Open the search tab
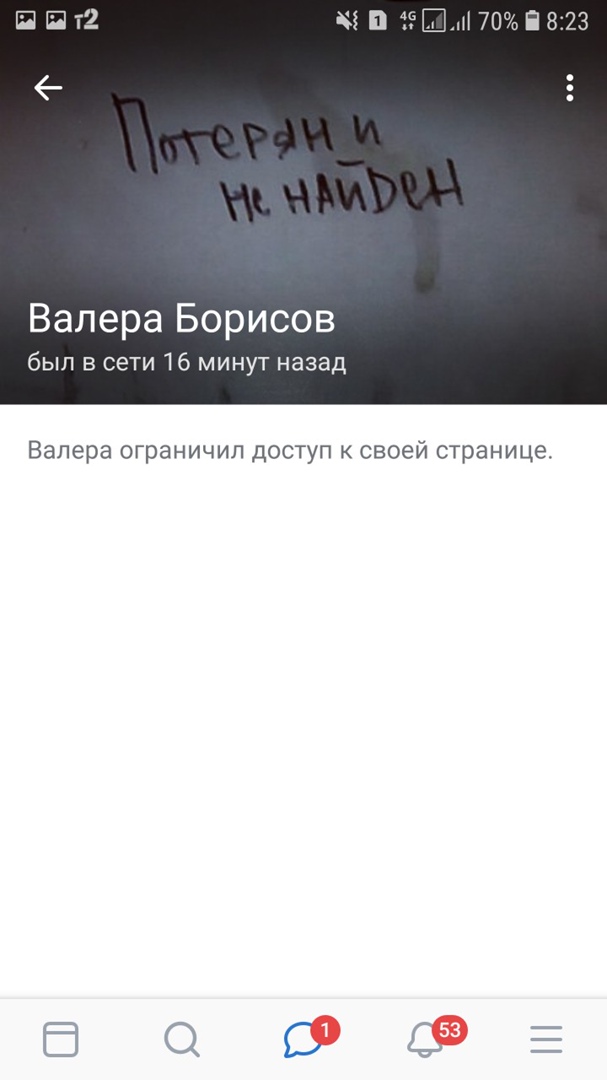Viewport: 607px width, 1080px height. pos(182,1039)
